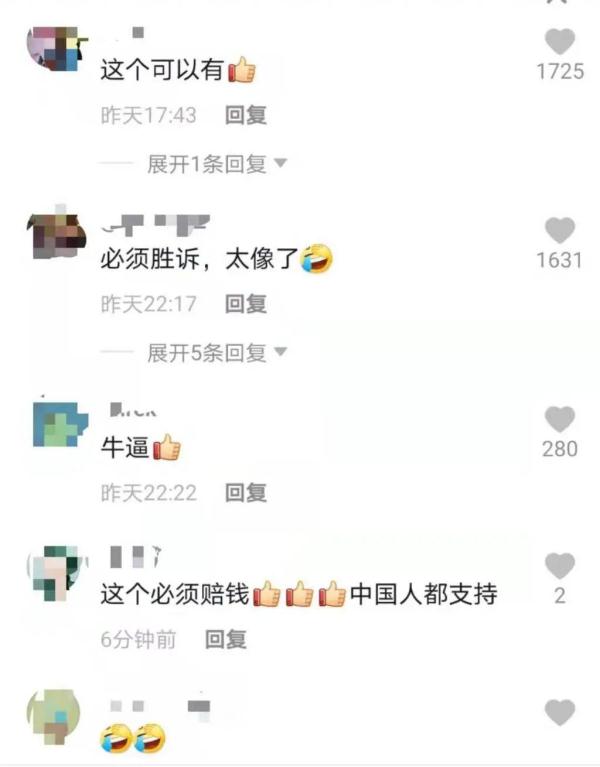Like the comment "这个可以有"
Screen dimensions: 600x767
point(560,42)
